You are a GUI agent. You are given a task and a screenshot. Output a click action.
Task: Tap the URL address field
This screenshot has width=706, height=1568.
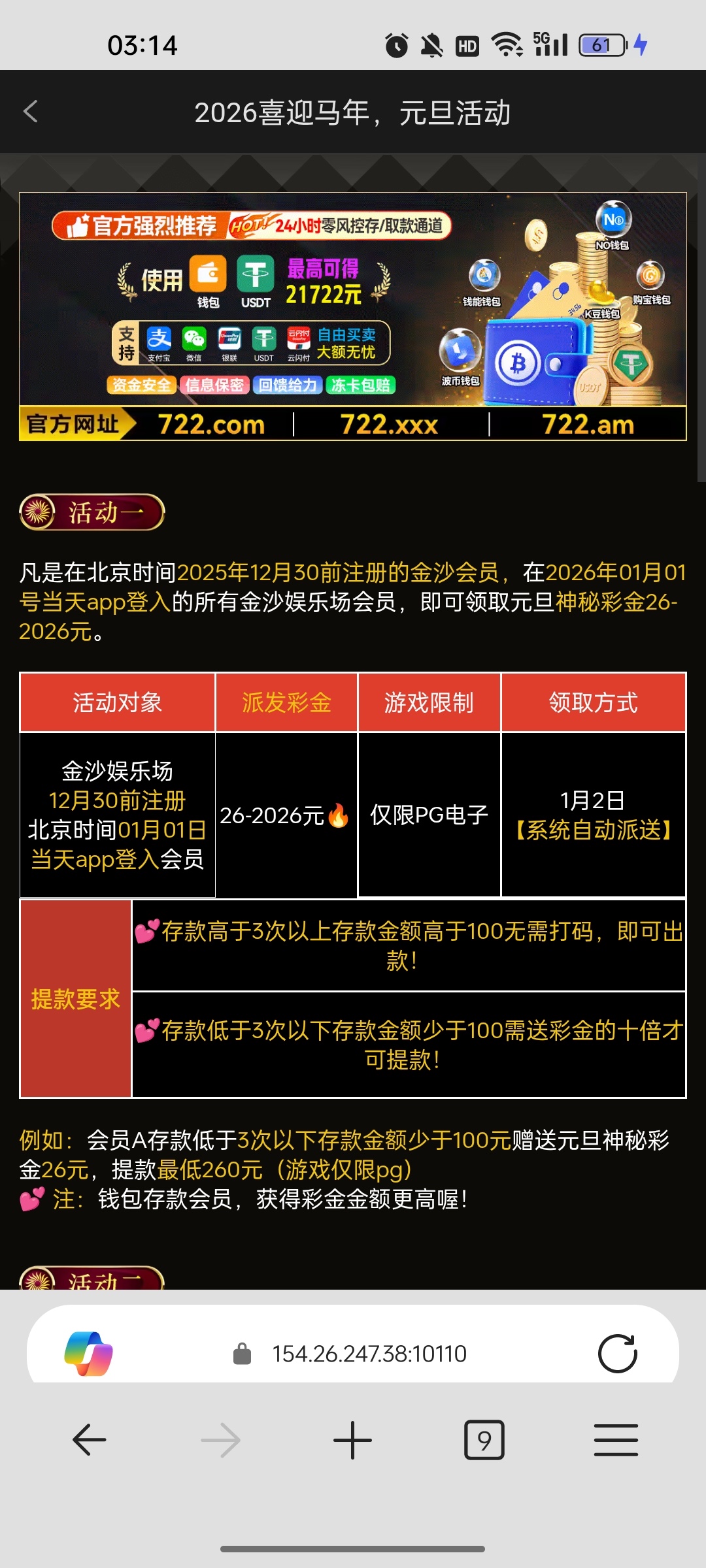pyautogui.click(x=369, y=1354)
